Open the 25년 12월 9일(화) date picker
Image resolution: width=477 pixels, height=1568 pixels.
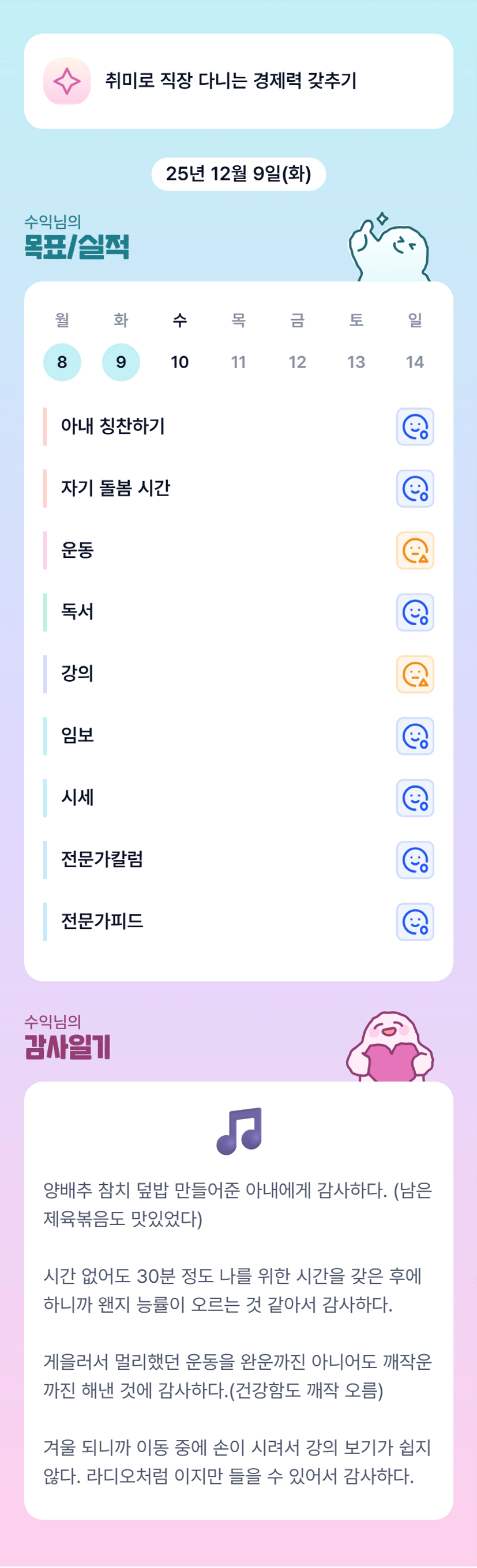(238, 174)
